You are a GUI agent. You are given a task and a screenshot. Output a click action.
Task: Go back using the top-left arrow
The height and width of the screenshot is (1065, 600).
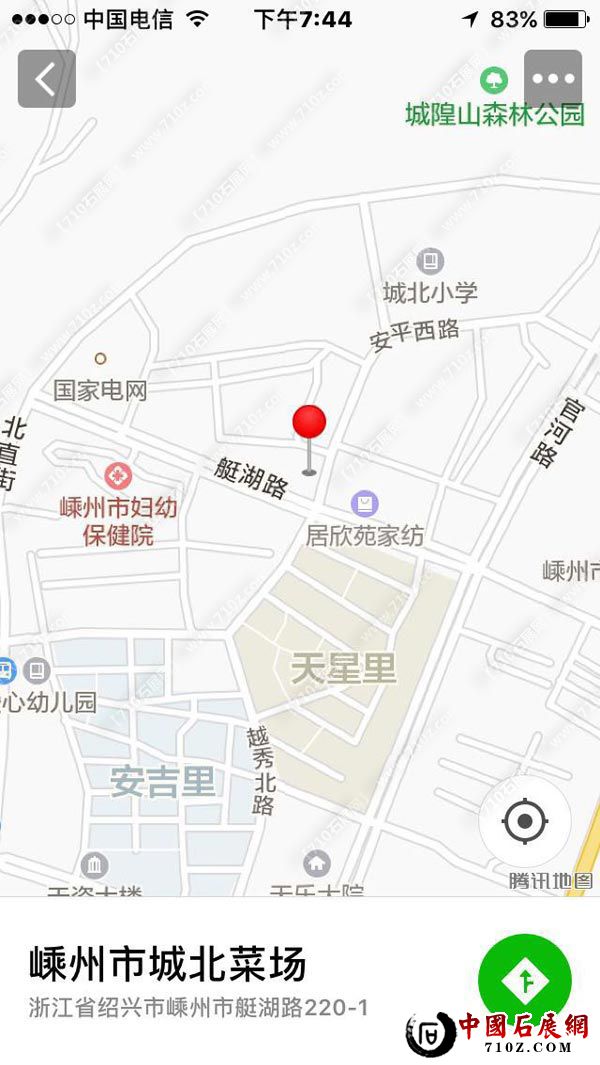click(47, 79)
